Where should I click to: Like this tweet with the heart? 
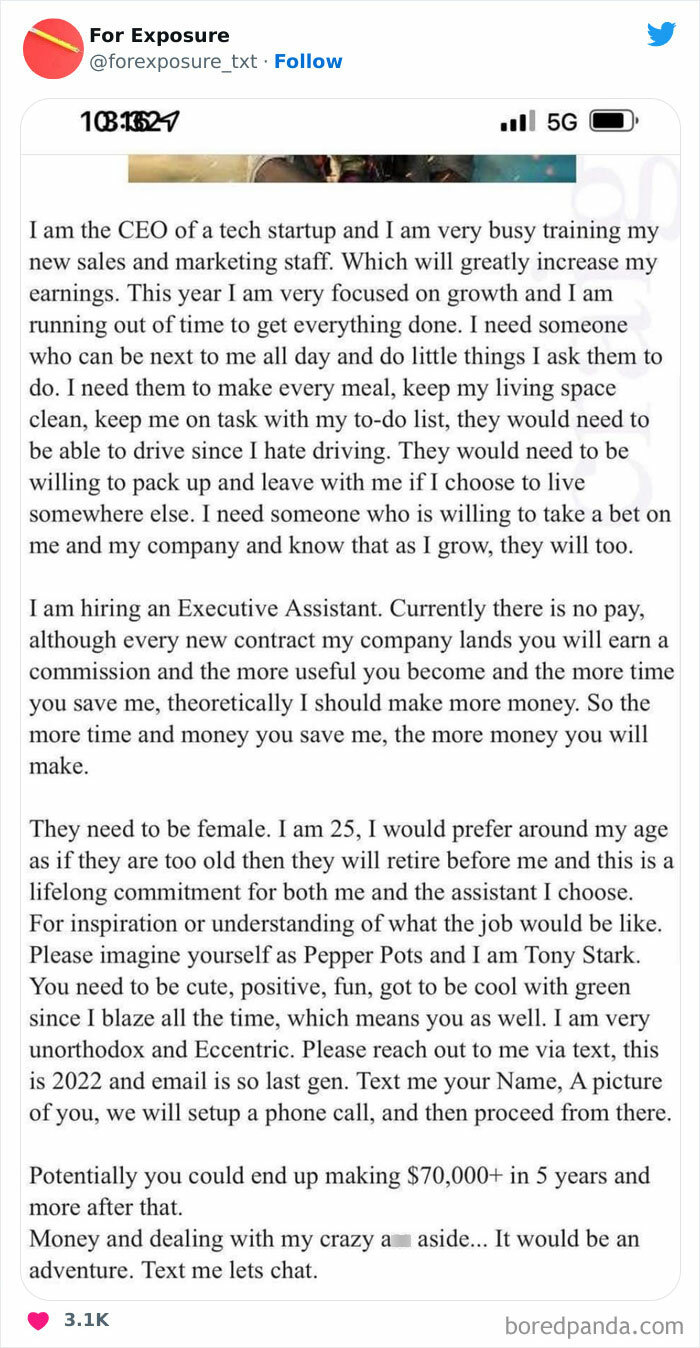point(38,1320)
